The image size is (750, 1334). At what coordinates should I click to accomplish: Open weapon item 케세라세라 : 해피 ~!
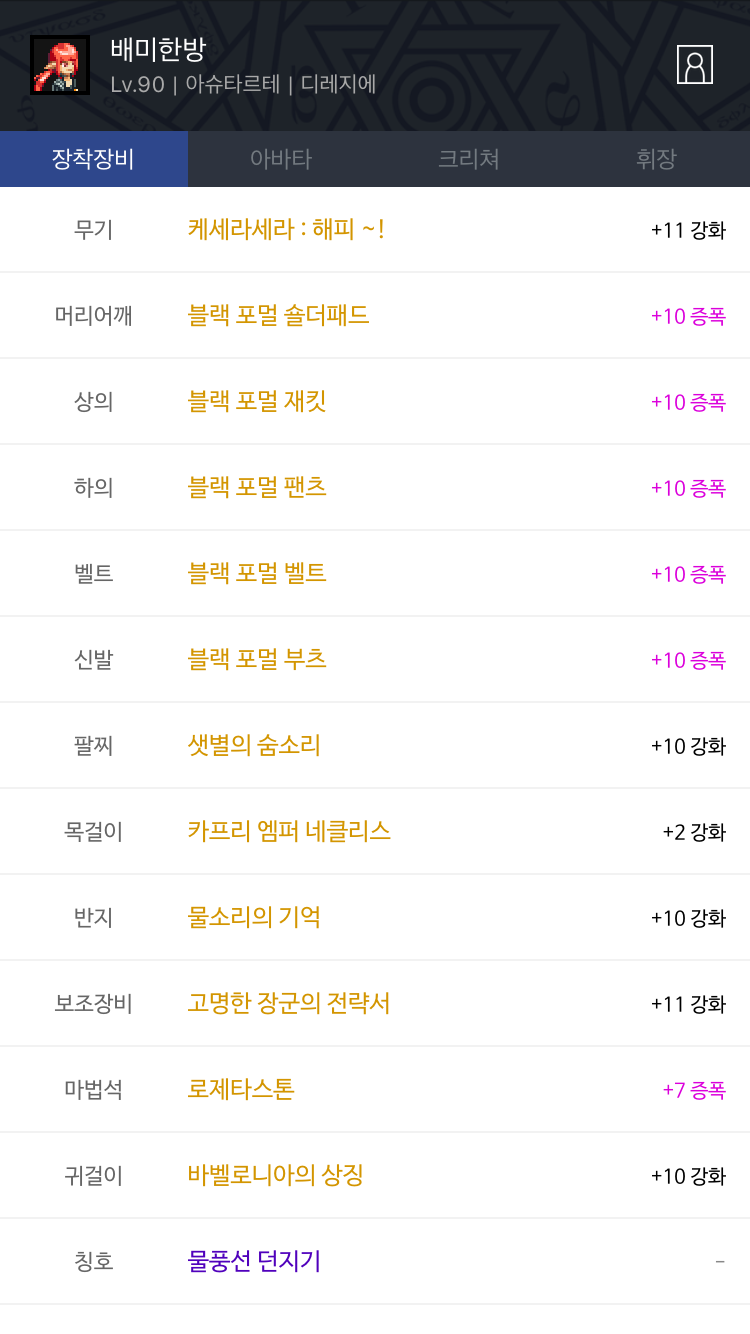click(286, 230)
